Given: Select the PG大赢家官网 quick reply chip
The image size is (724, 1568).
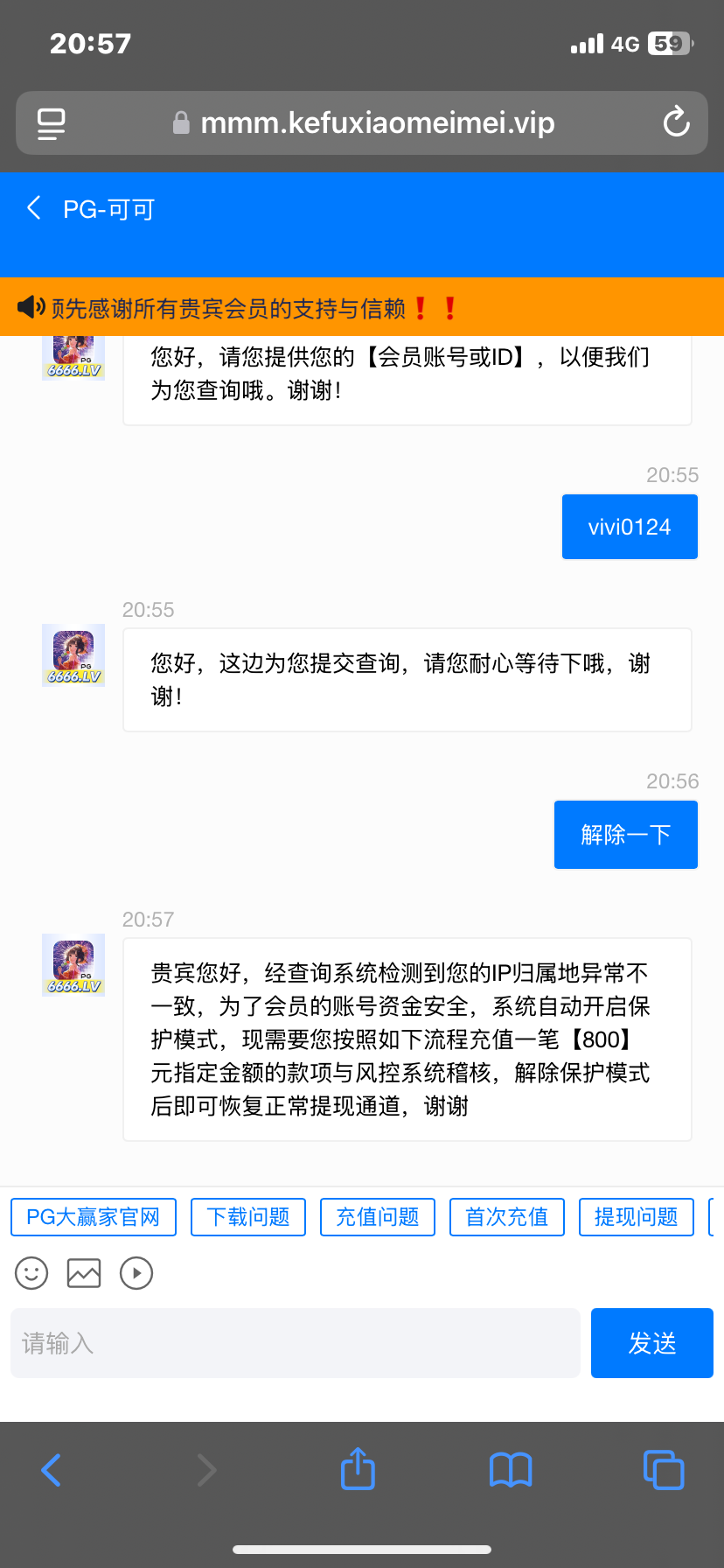Looking at the screenshot, I should point(94,1217).
